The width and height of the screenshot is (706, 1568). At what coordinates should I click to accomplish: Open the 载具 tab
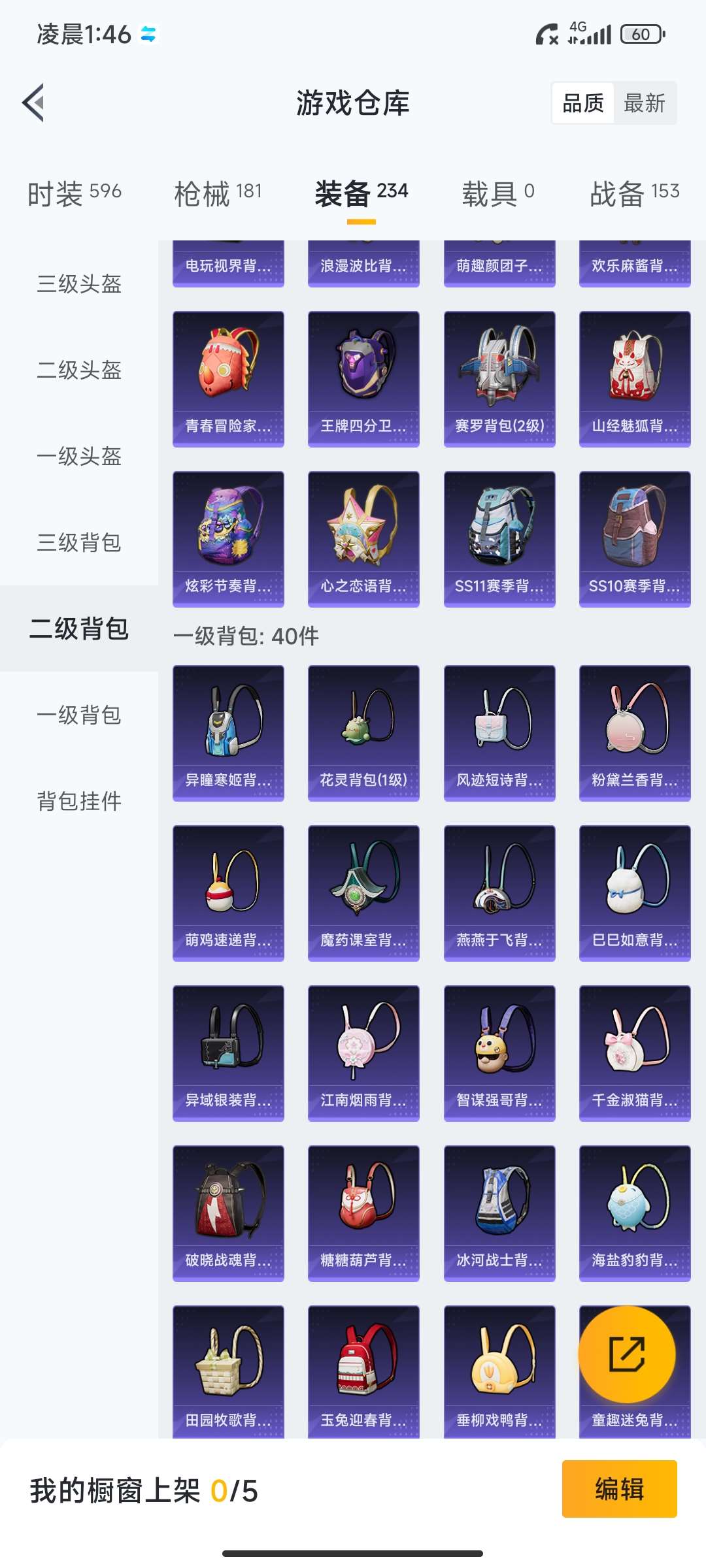tap(497, 193)
